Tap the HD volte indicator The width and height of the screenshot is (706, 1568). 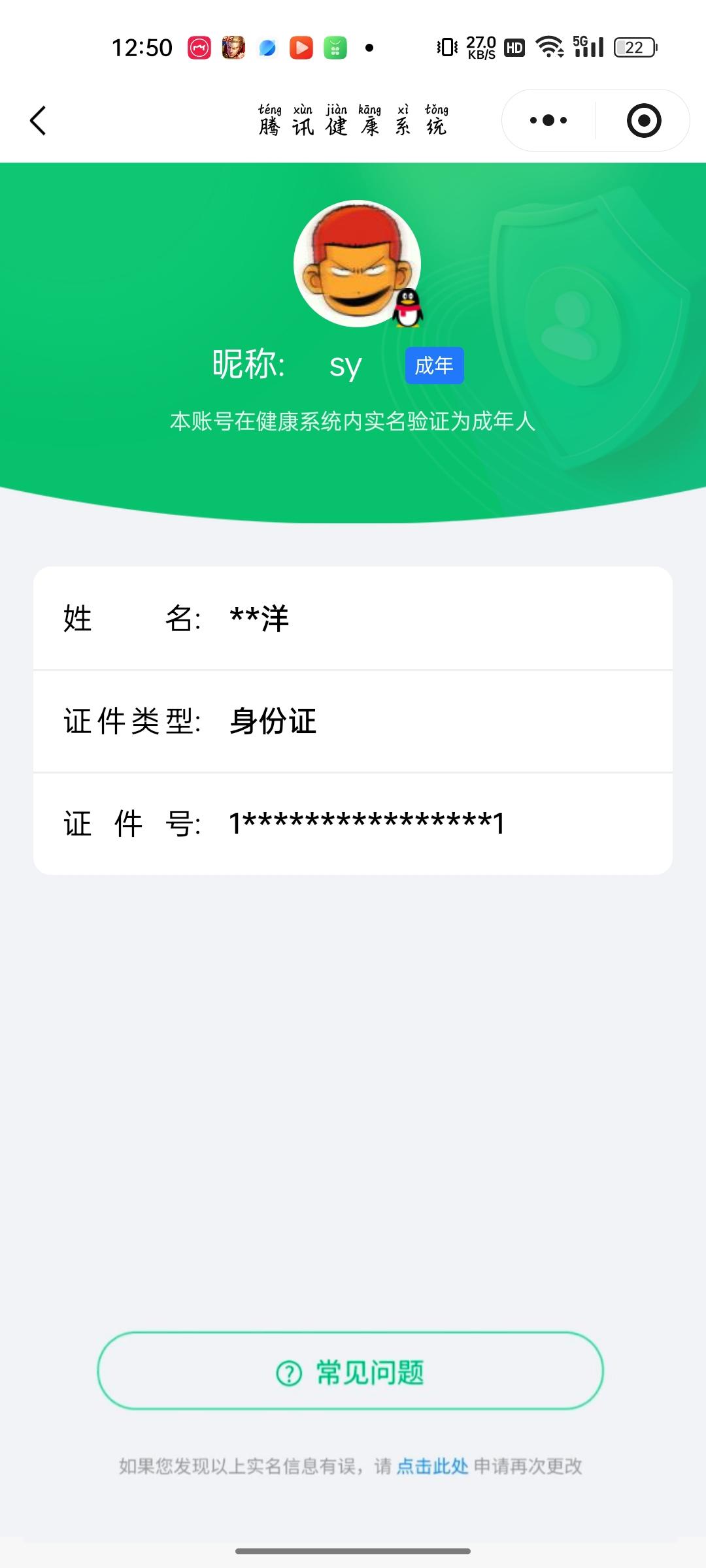point(514,47)
